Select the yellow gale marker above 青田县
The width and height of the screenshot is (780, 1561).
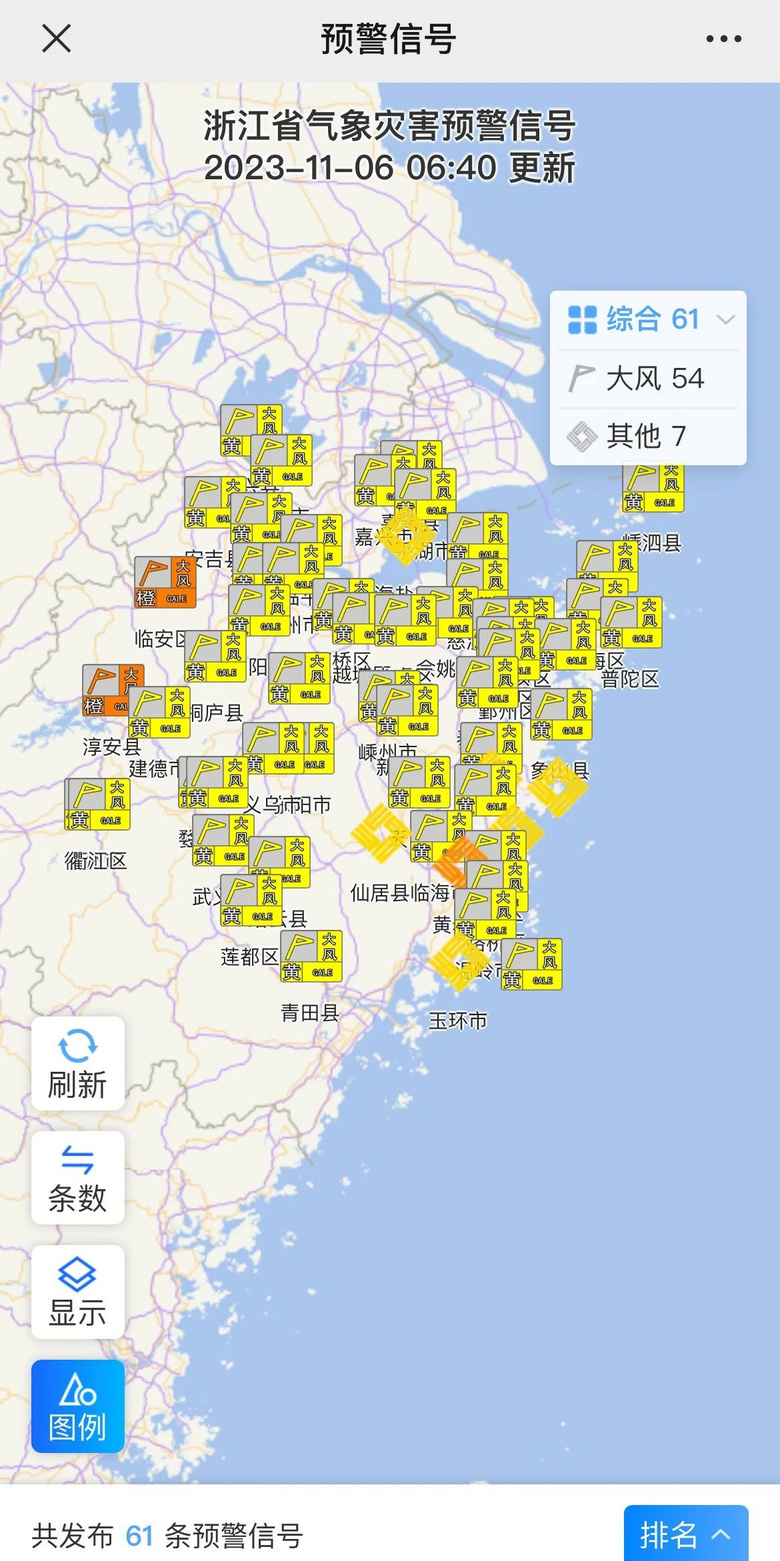point(311,956)
